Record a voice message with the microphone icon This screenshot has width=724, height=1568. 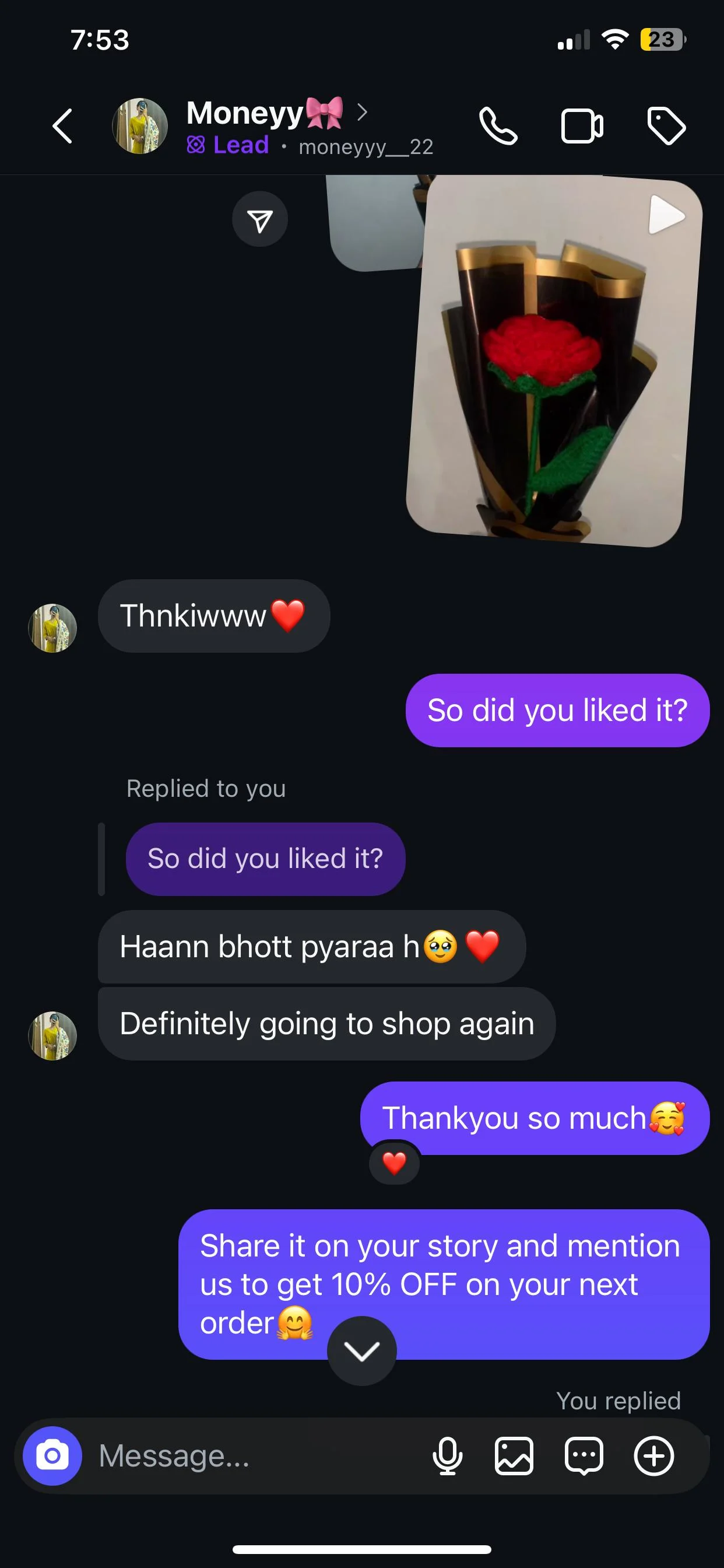[447, 1456]
